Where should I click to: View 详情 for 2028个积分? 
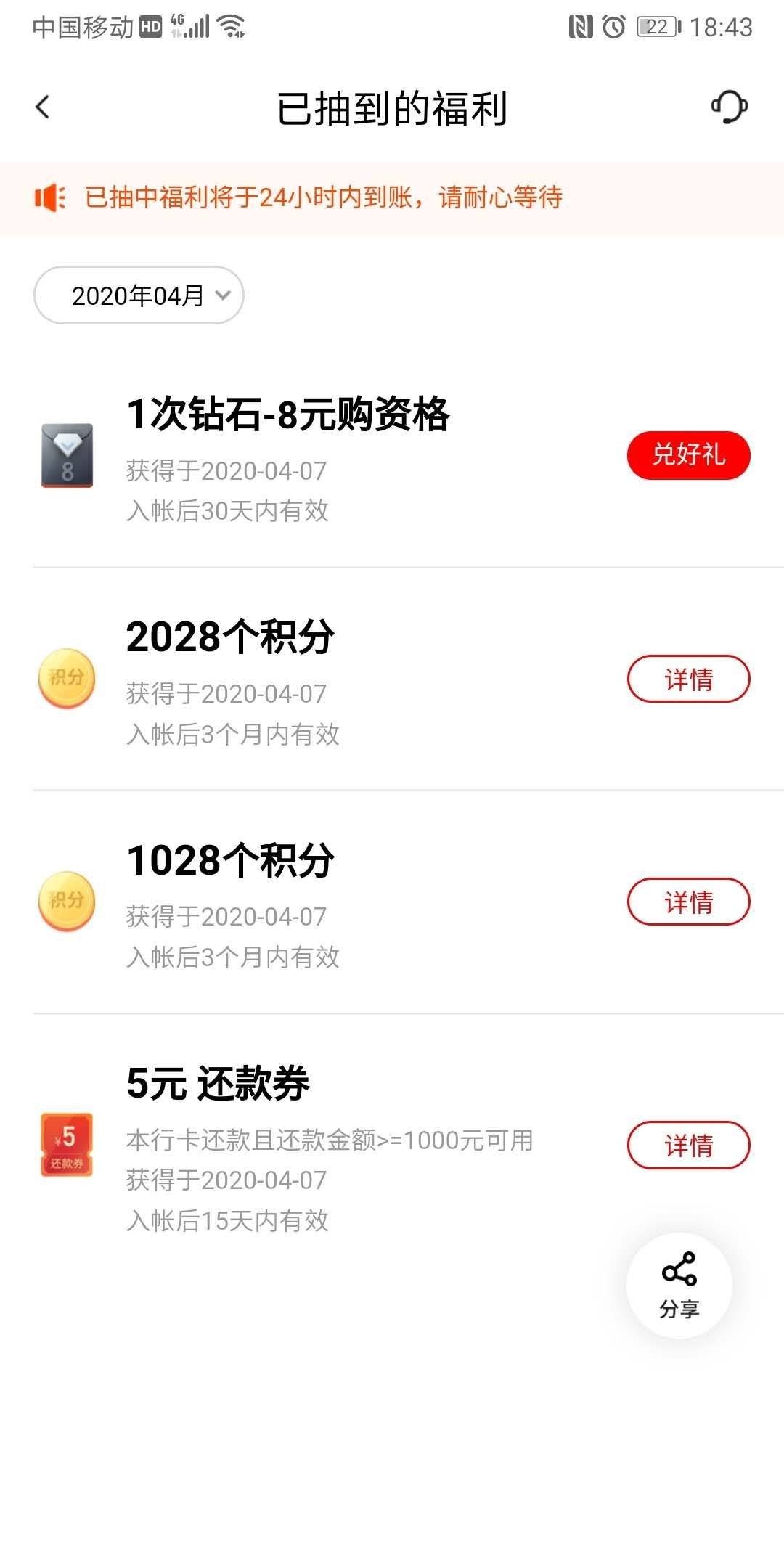[688, 679]
